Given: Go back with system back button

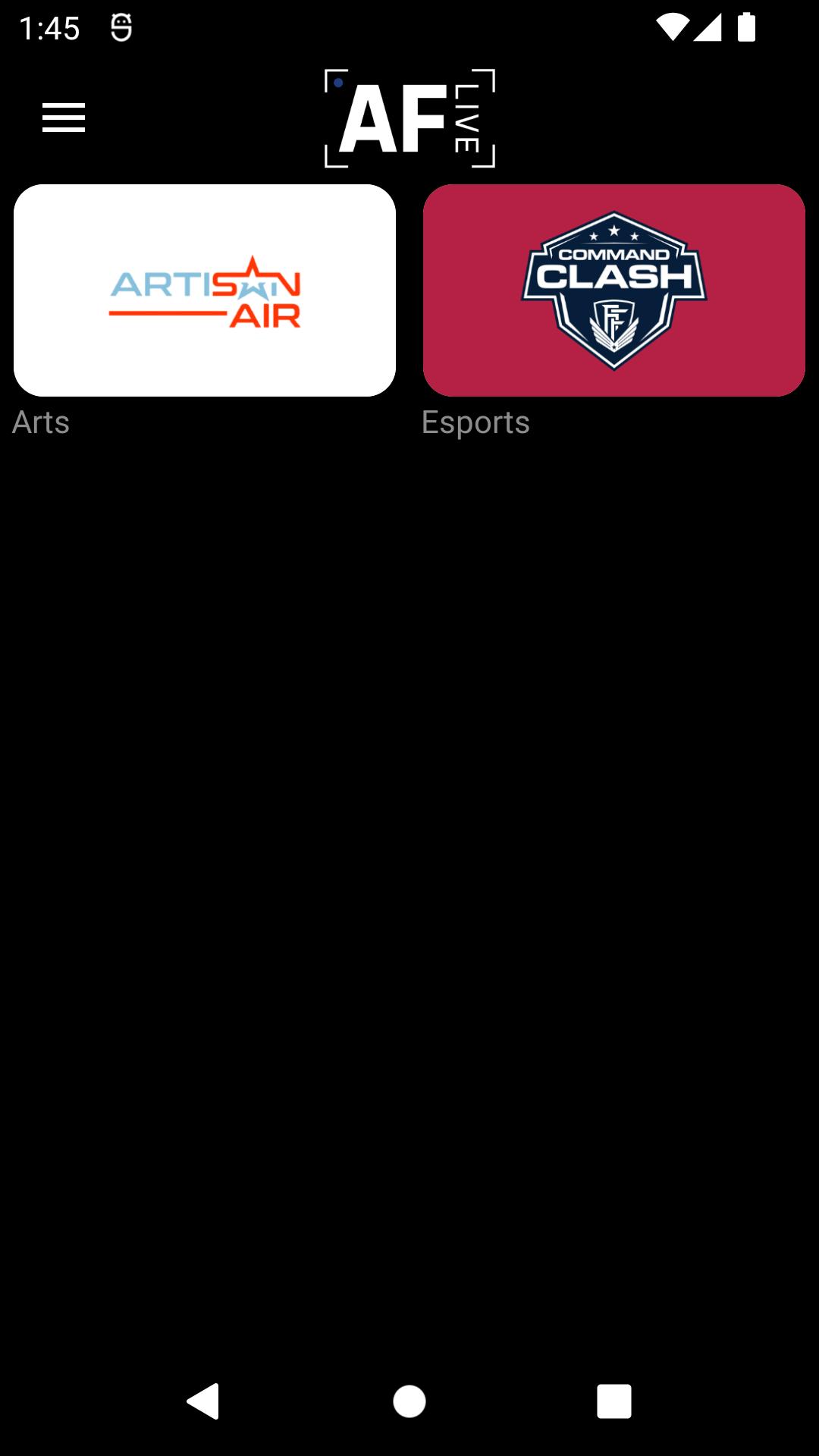Looking at the screenshot, I should [x=203, y=1401].
